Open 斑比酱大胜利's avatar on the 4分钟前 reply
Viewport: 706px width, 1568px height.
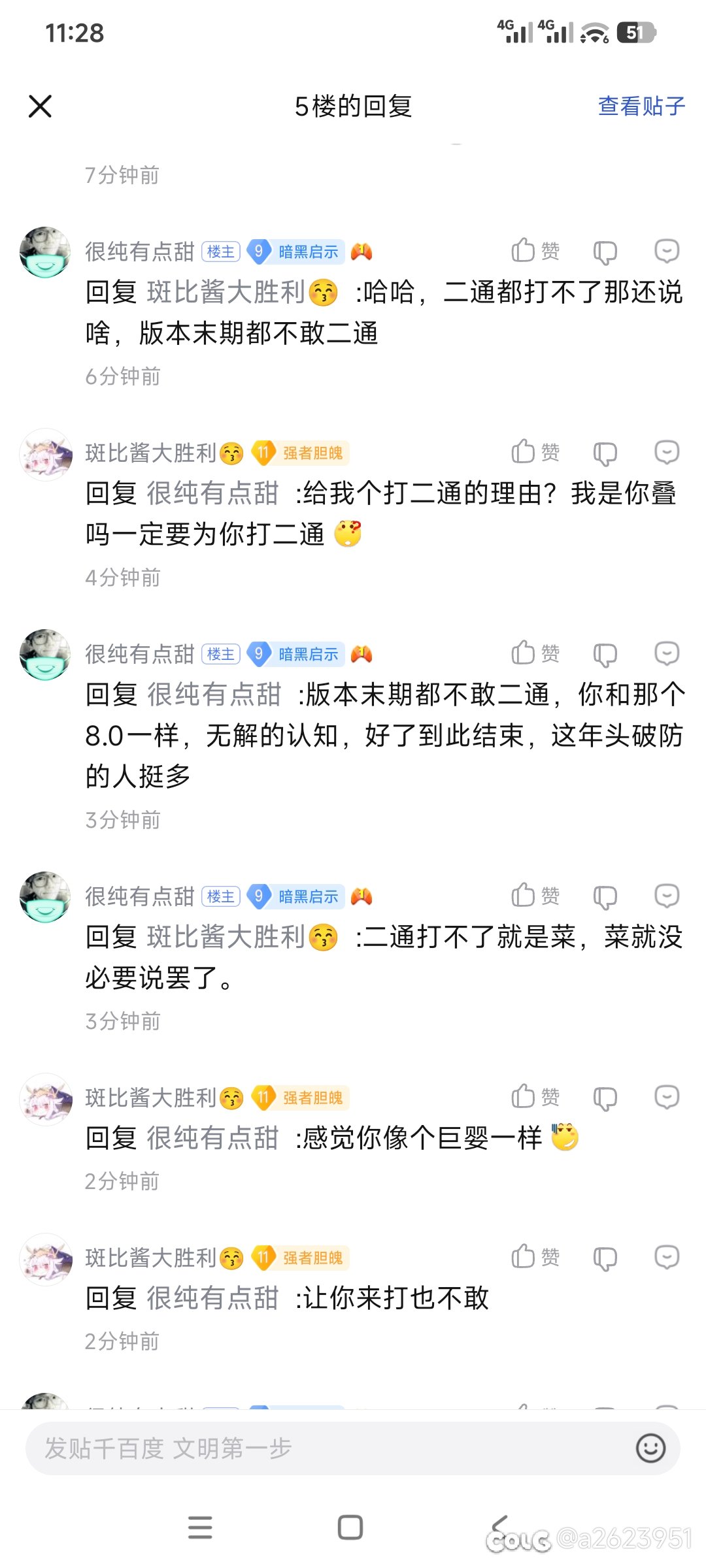tap(45, 455)
